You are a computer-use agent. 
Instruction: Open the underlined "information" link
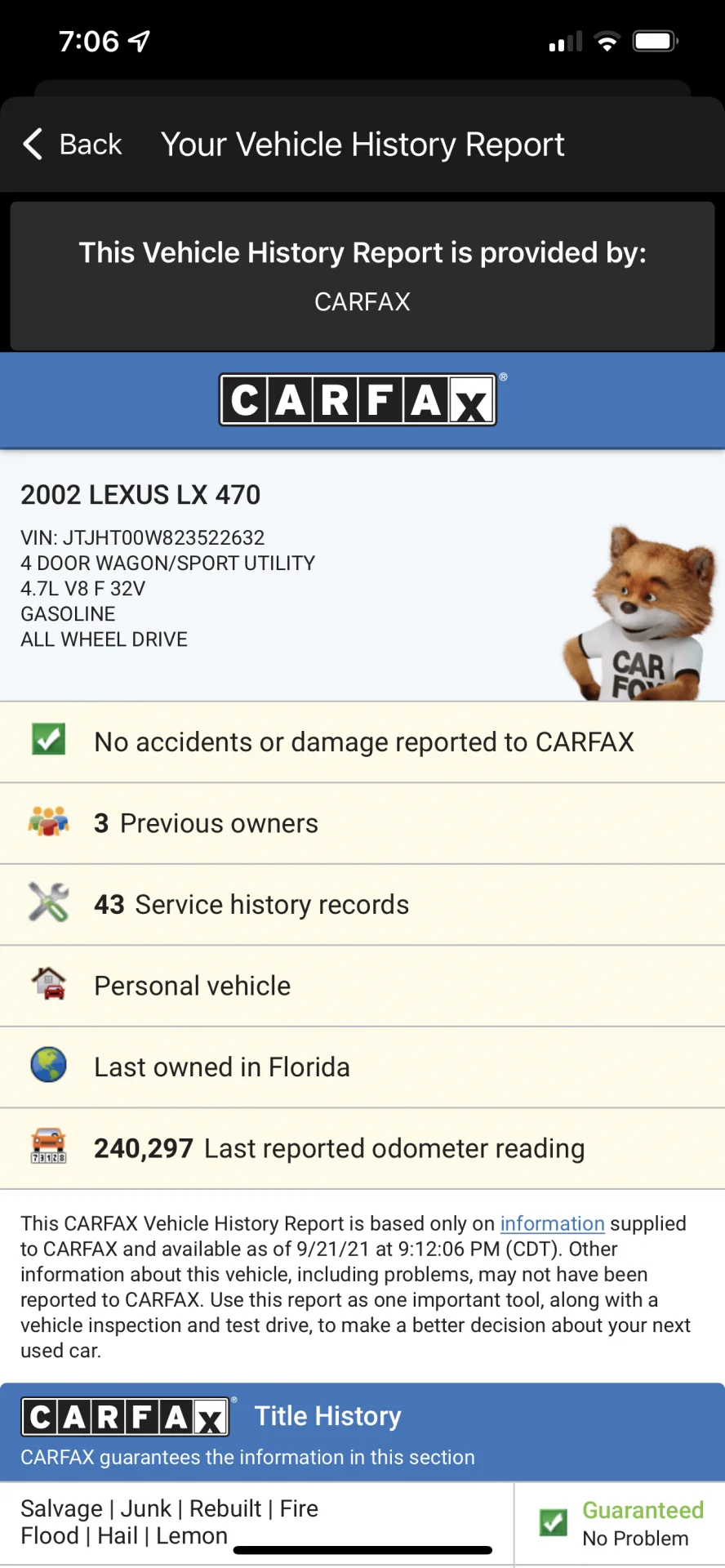pyautogui.click(x=552, y=1223)
